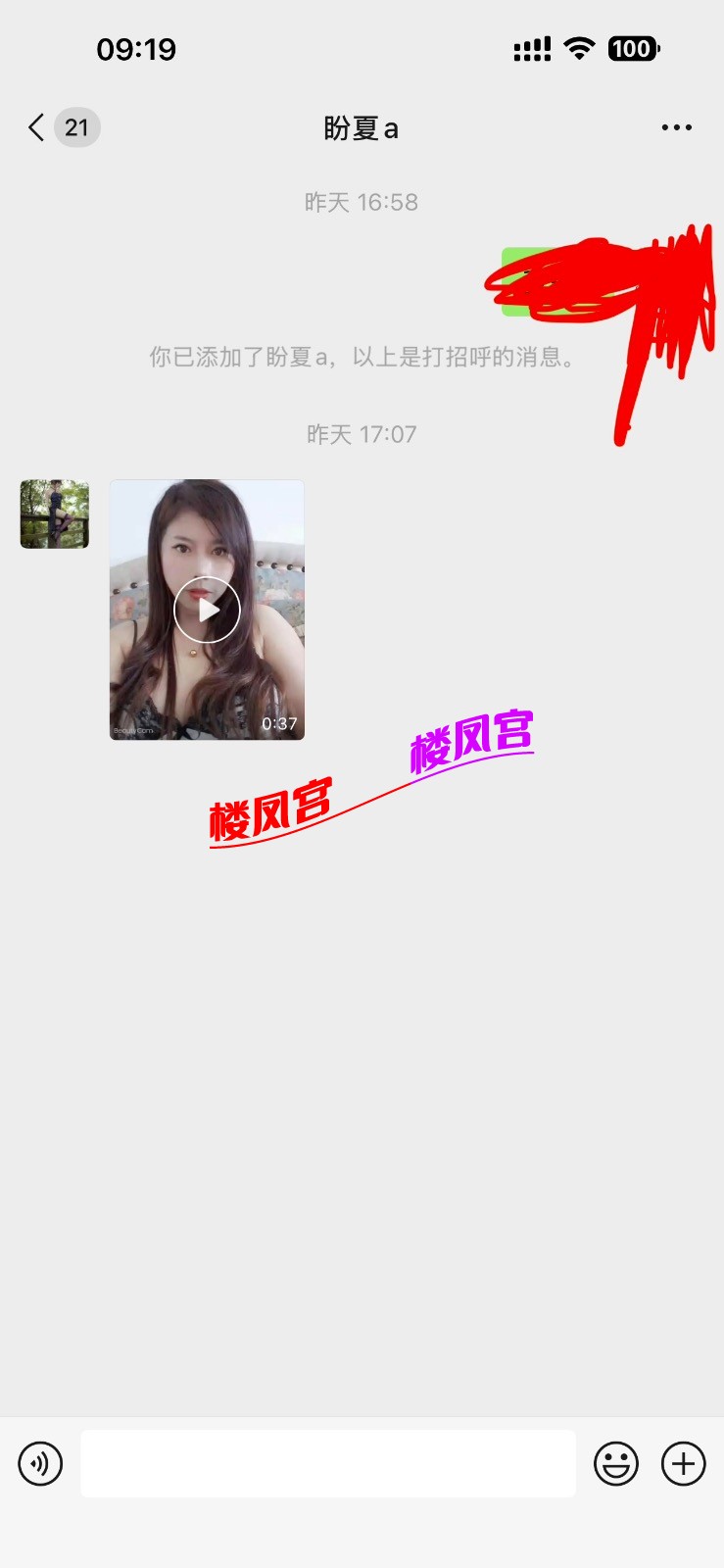
Task: Switch to voice message input
Action: 40,1464
